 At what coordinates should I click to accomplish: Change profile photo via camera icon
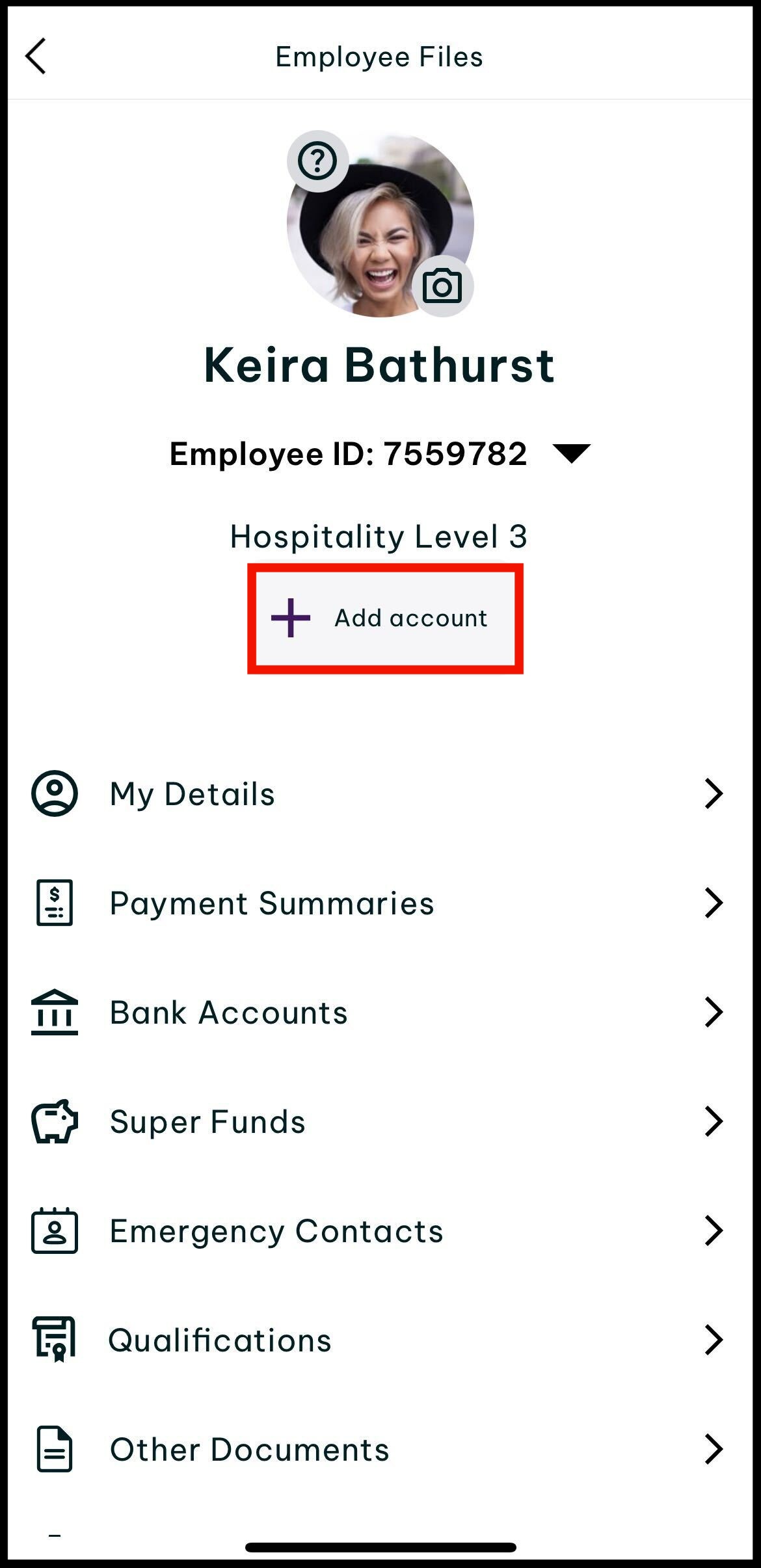pyautogui.click(x=442, y=286)
